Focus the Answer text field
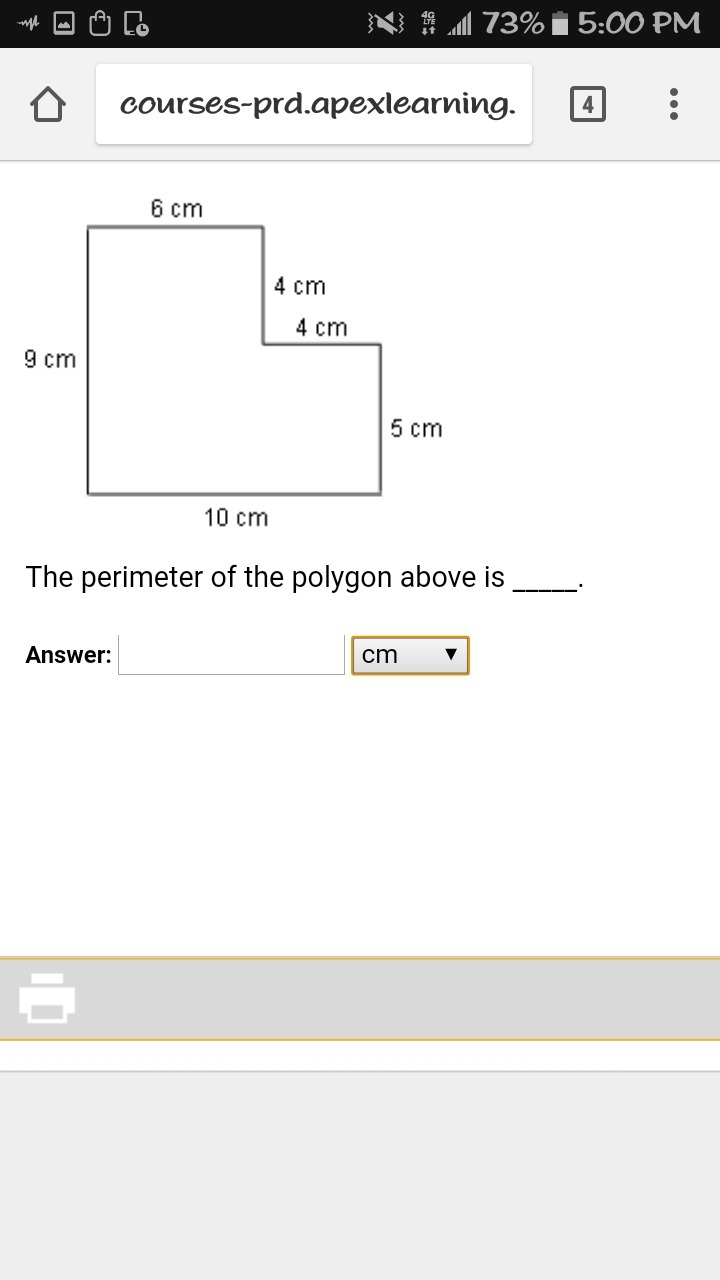The height and width of the screenshot is (1280, 720). point(231,655)
